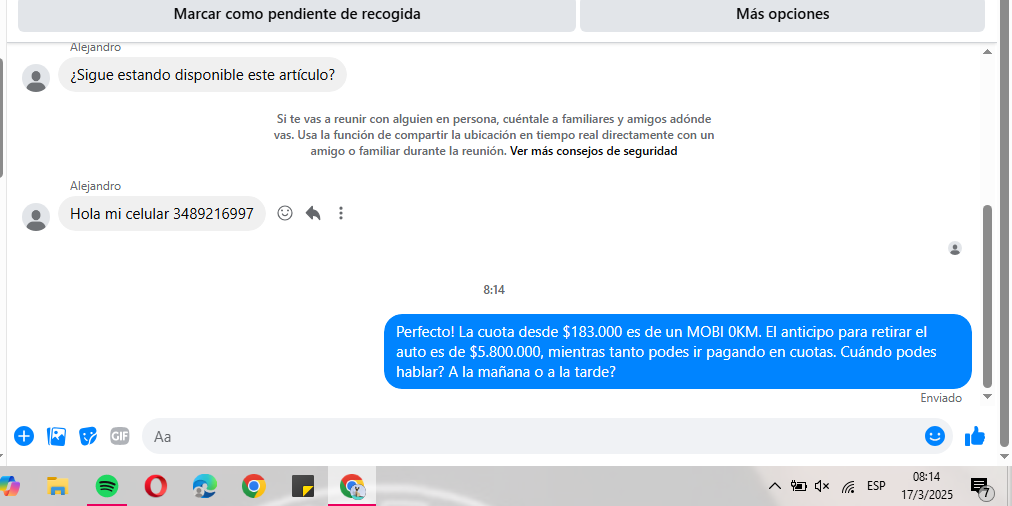
Task: Open File Explorer from the taskbar
Action: tap(58, 487)
